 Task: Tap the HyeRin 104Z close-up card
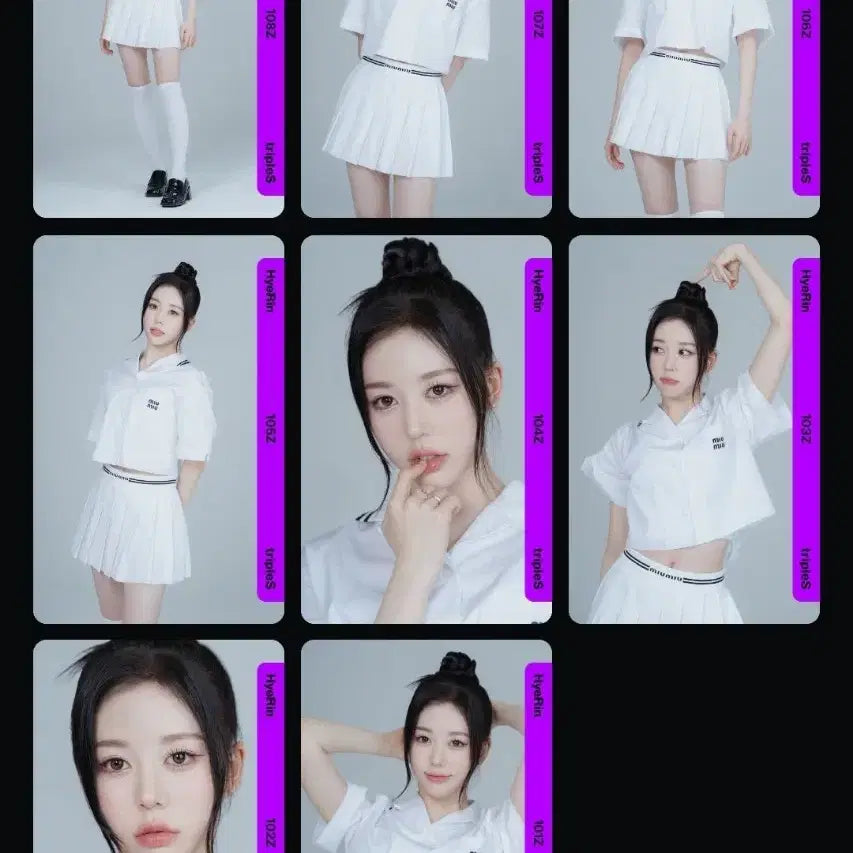pos(426,430)
